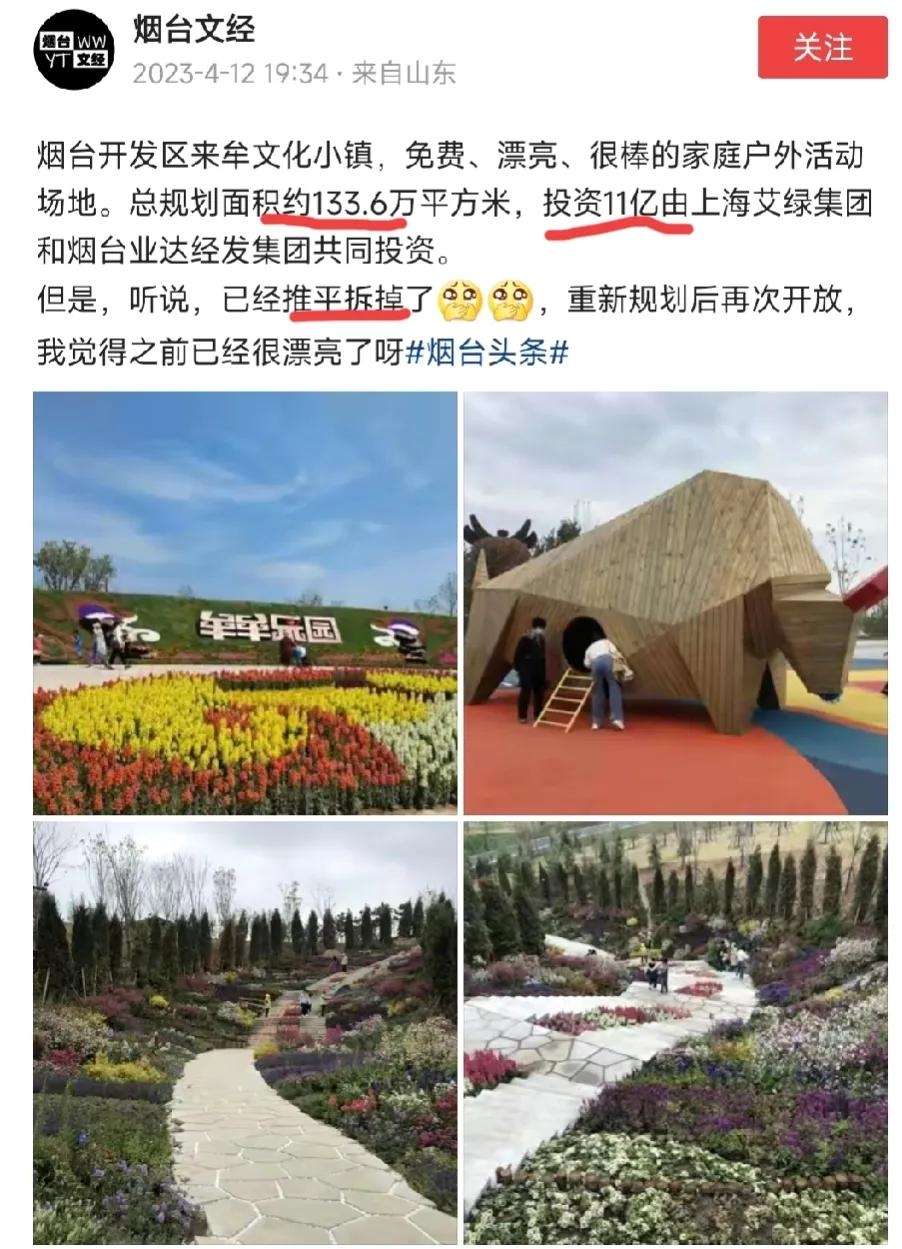Follow the 烟台文经 account
Image resolution: width=902 pixels, height=1249 pixels.
(822, 48)
